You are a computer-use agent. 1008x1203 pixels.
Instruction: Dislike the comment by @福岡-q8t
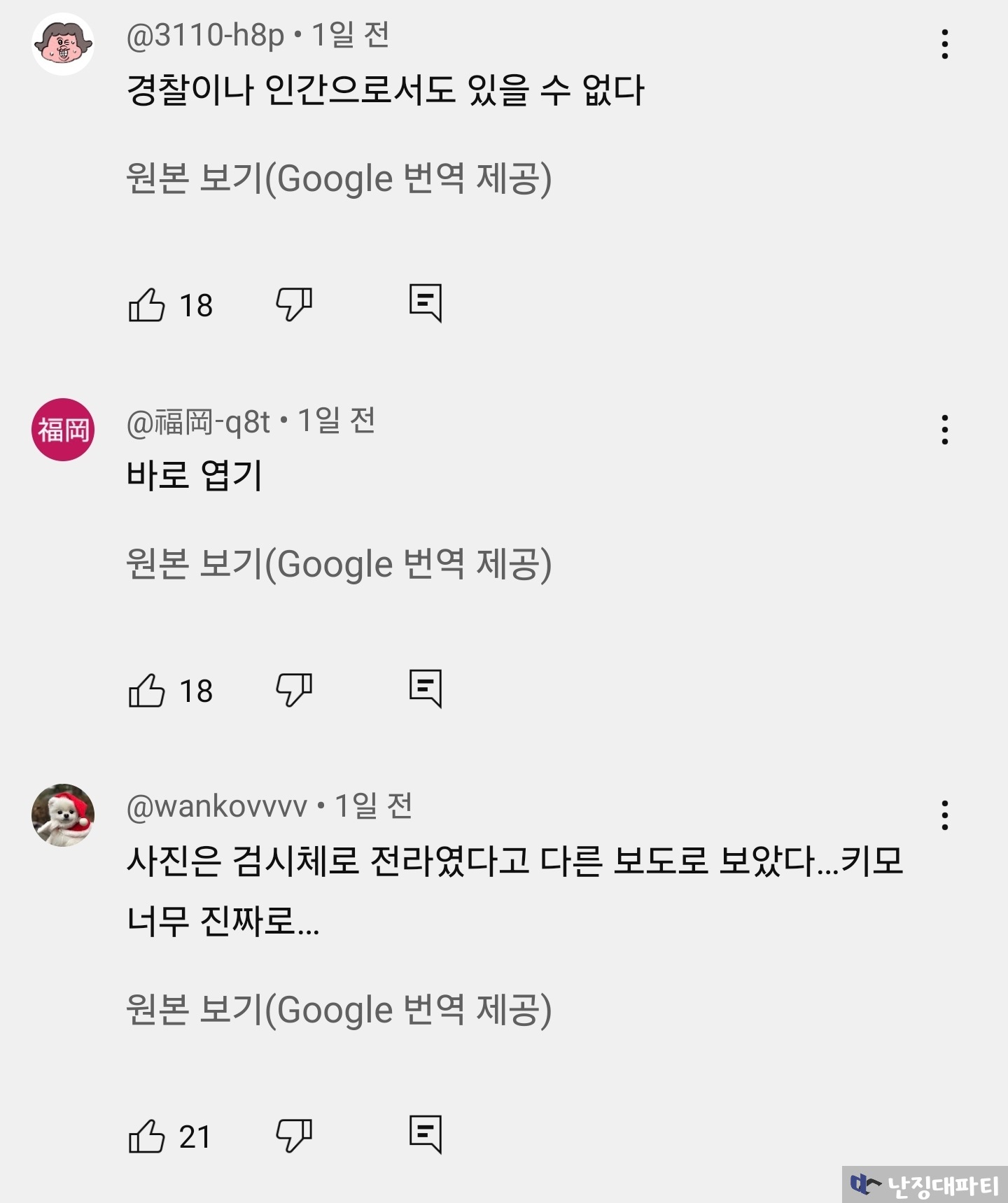tap(293, 690)
